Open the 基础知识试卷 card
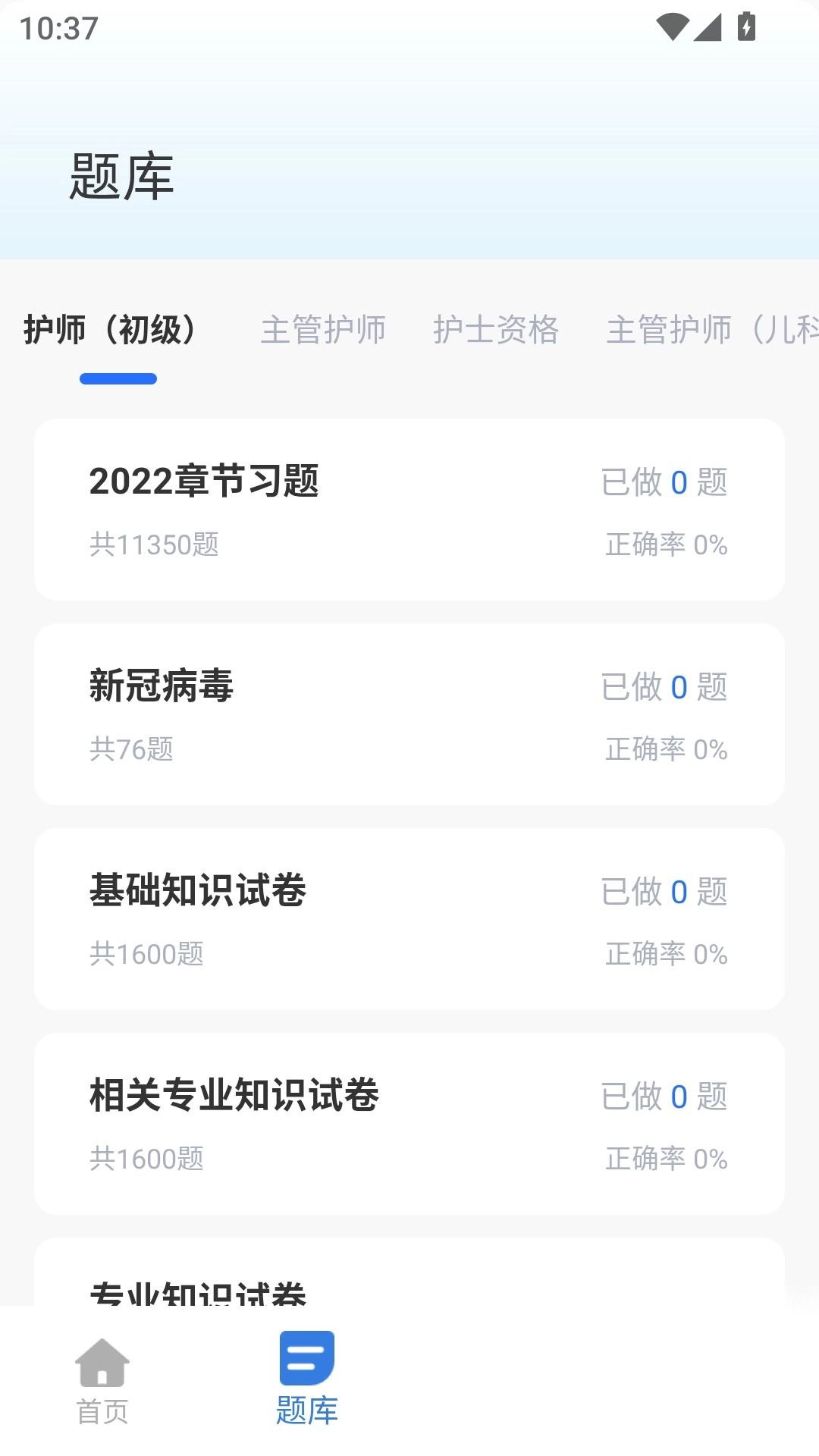 (x=409, y=919)
